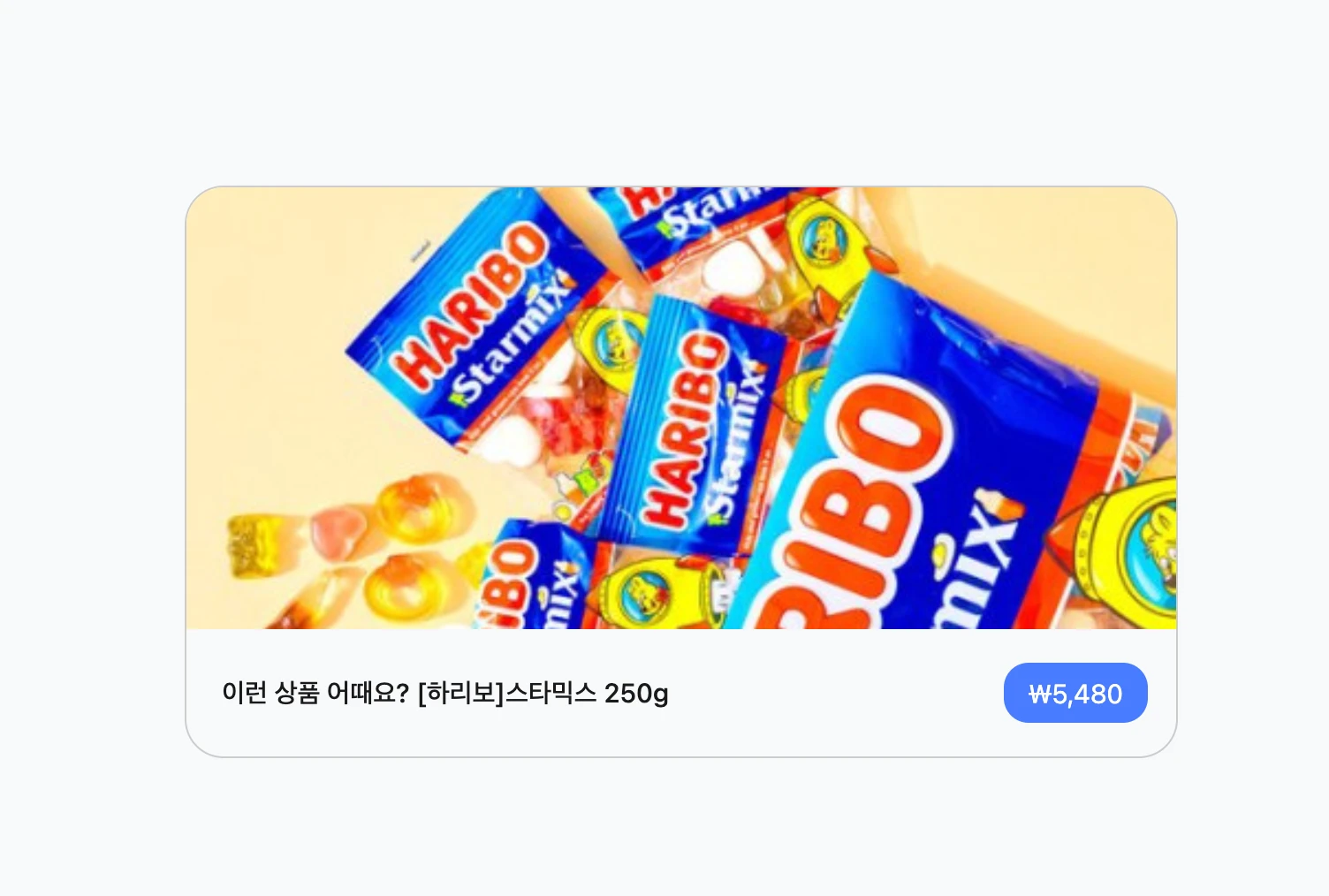Tap the ₩5,480 price button
This screenshot has width=1329, height=896.
tap(1075, 694)
